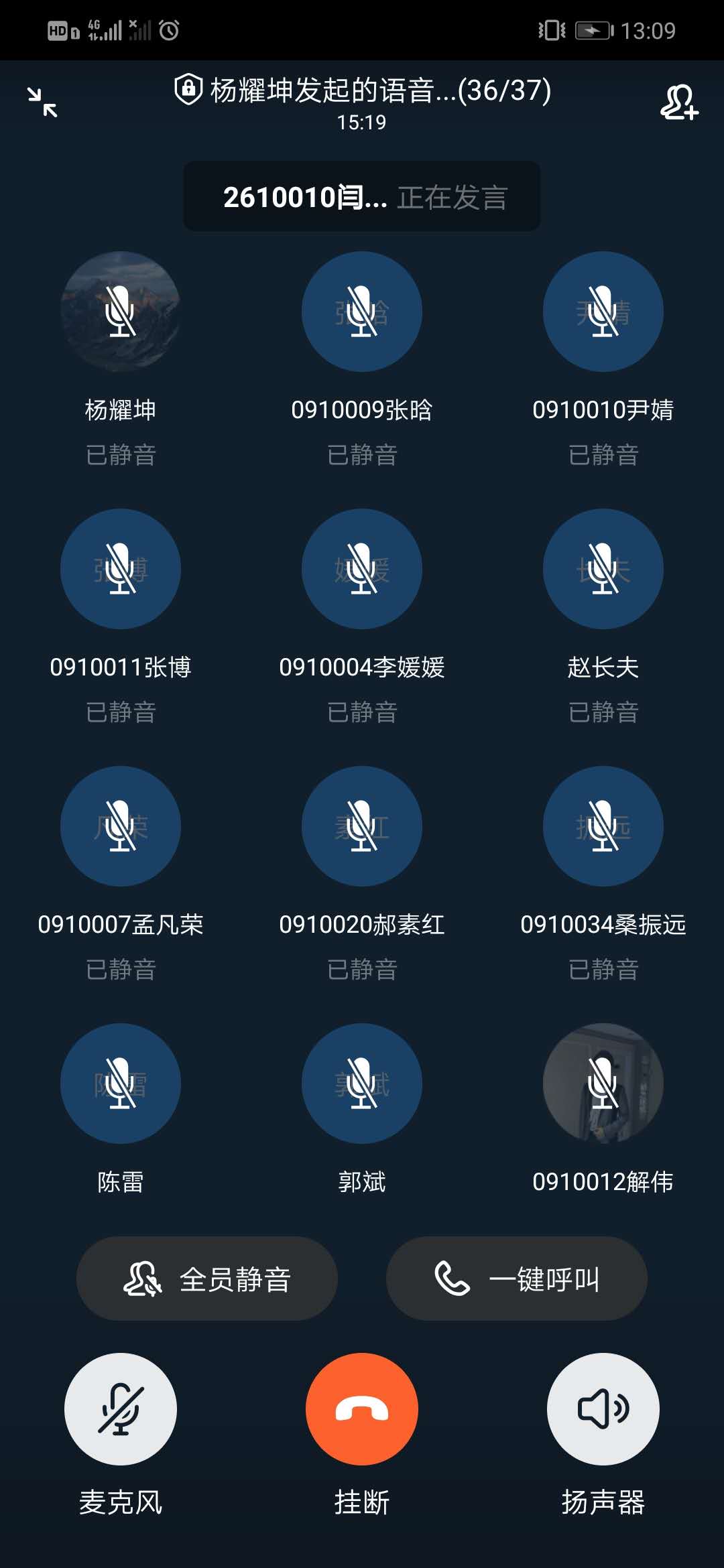724x1568 pixels.
Task: Choose participant 郭斌
Action: click(362, 1084)
